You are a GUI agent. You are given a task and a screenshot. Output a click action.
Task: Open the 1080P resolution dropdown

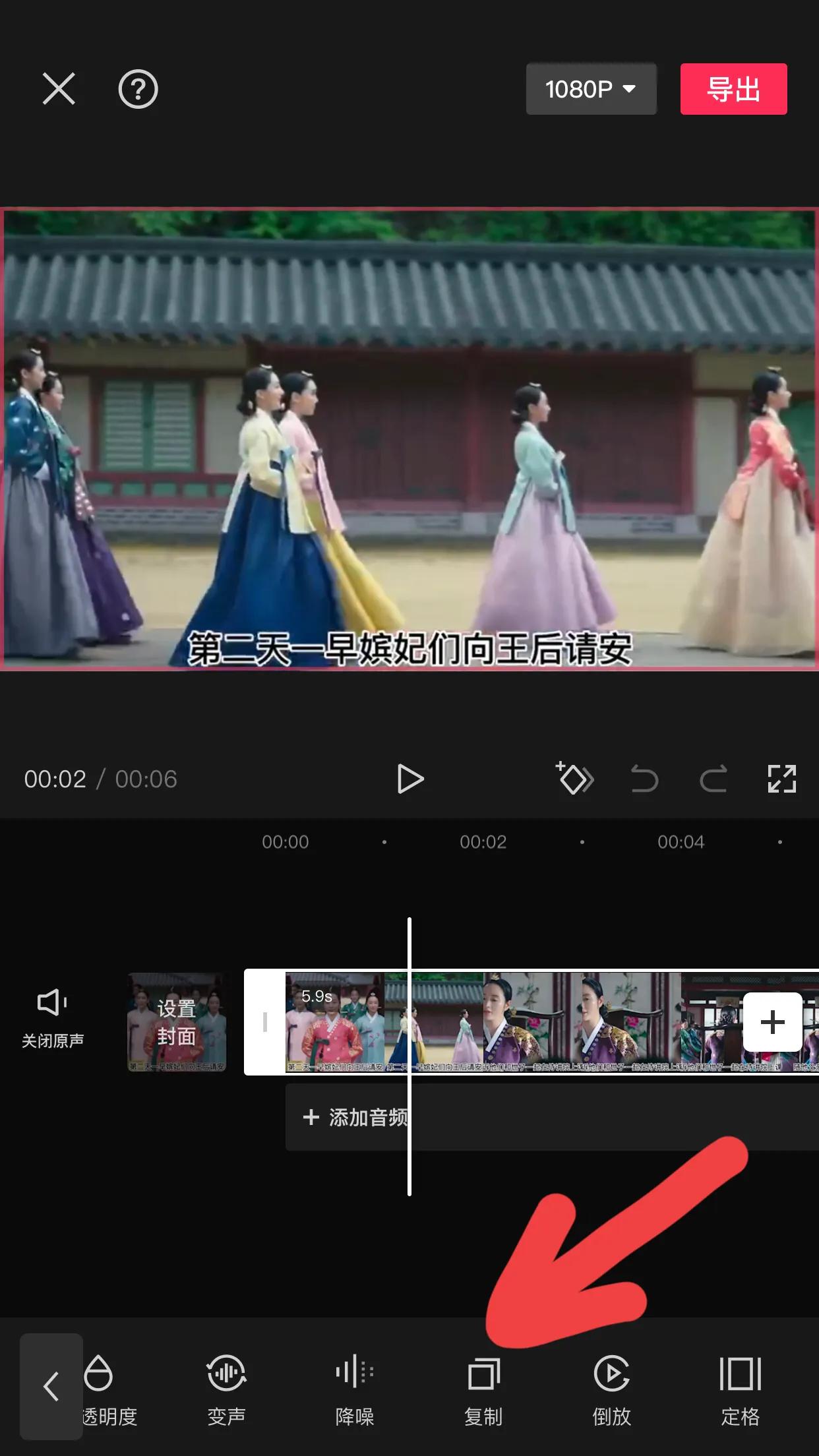591,89
